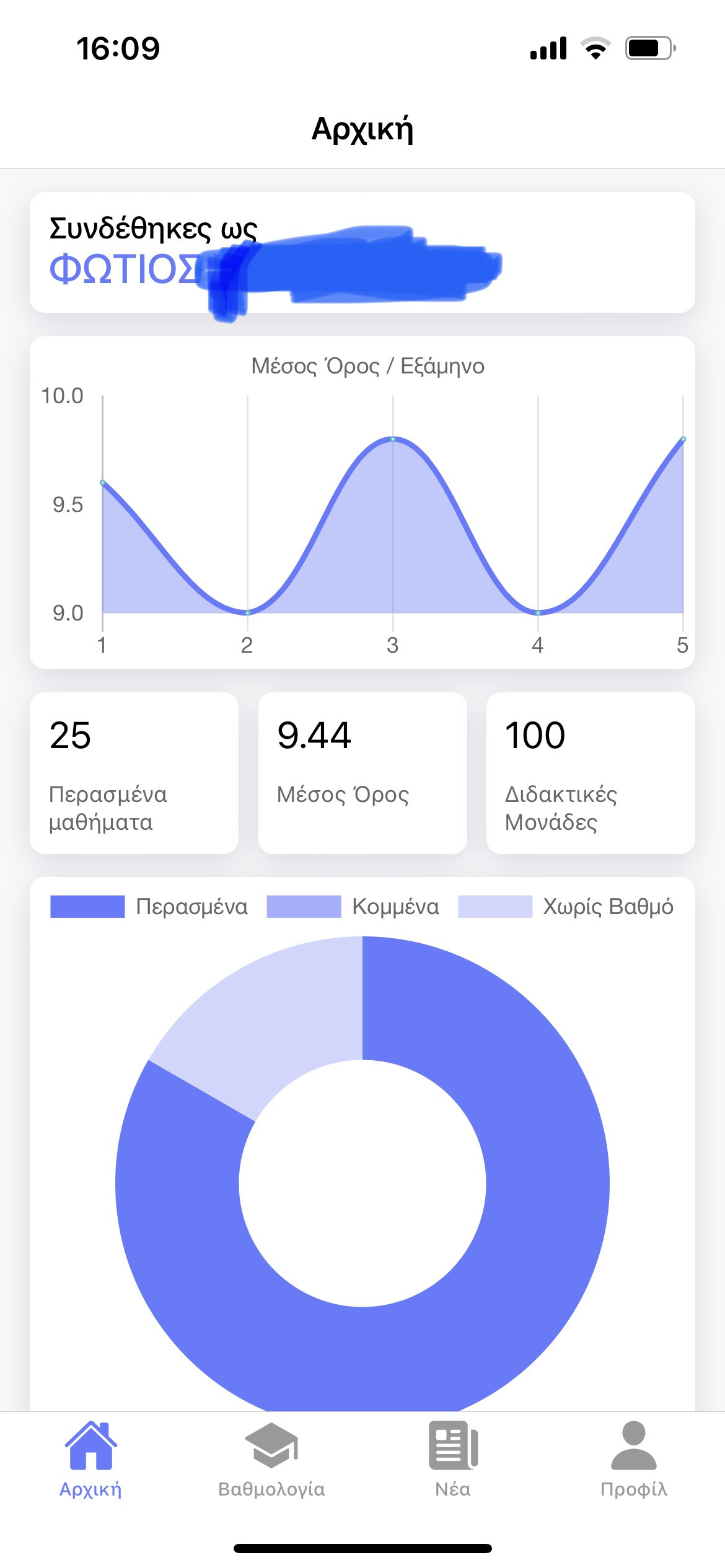This screenshot has height=1568, width=725.
Task: Toggle the Κομμένα legend item
Action: tap(353, 907)
